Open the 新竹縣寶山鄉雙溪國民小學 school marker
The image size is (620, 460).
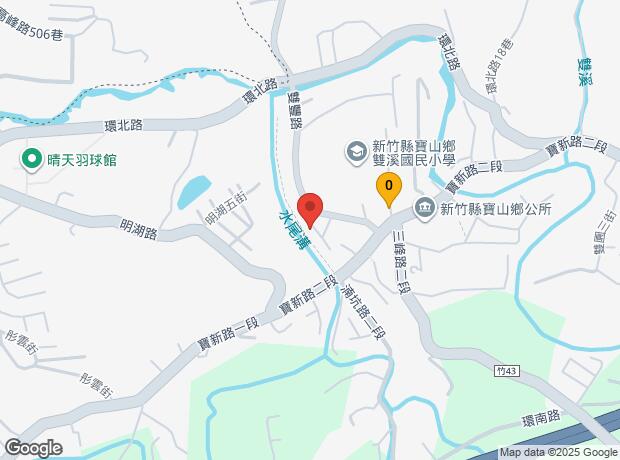354,151
